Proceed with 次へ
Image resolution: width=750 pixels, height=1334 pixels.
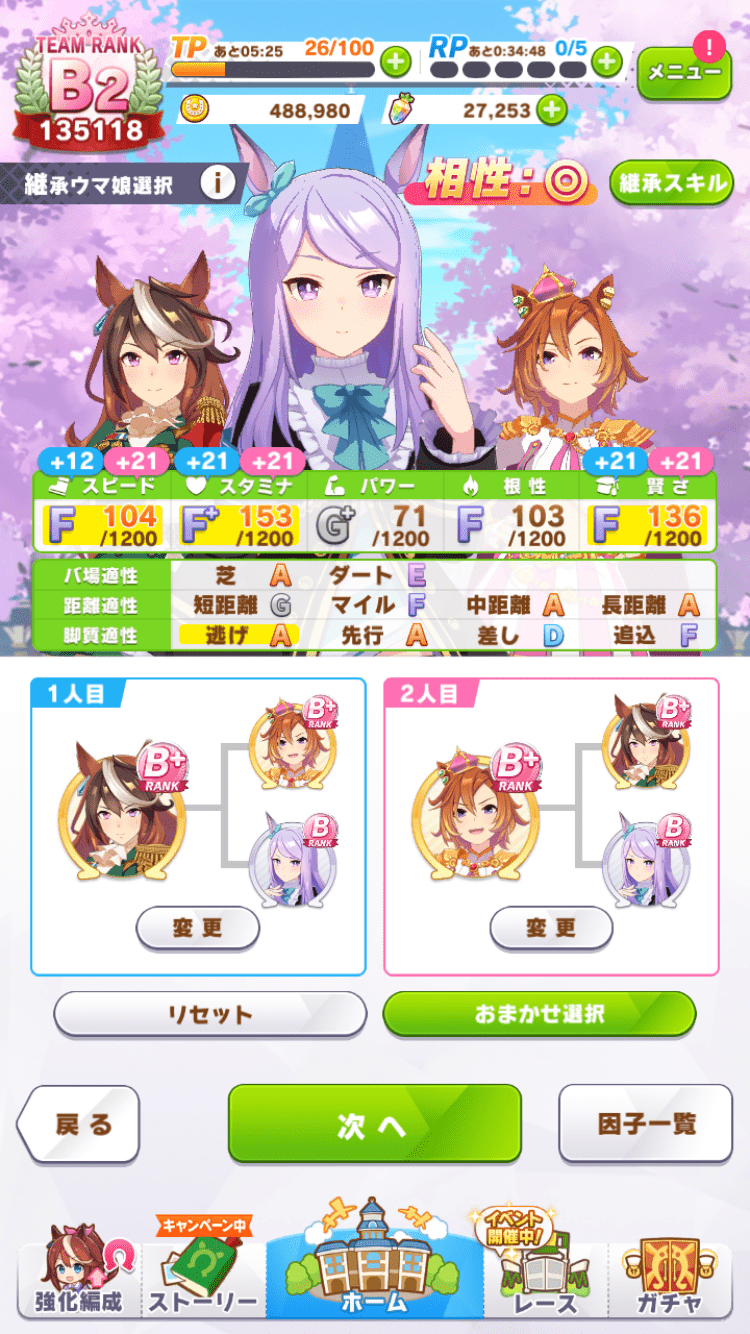click(x=374, y=1124)
